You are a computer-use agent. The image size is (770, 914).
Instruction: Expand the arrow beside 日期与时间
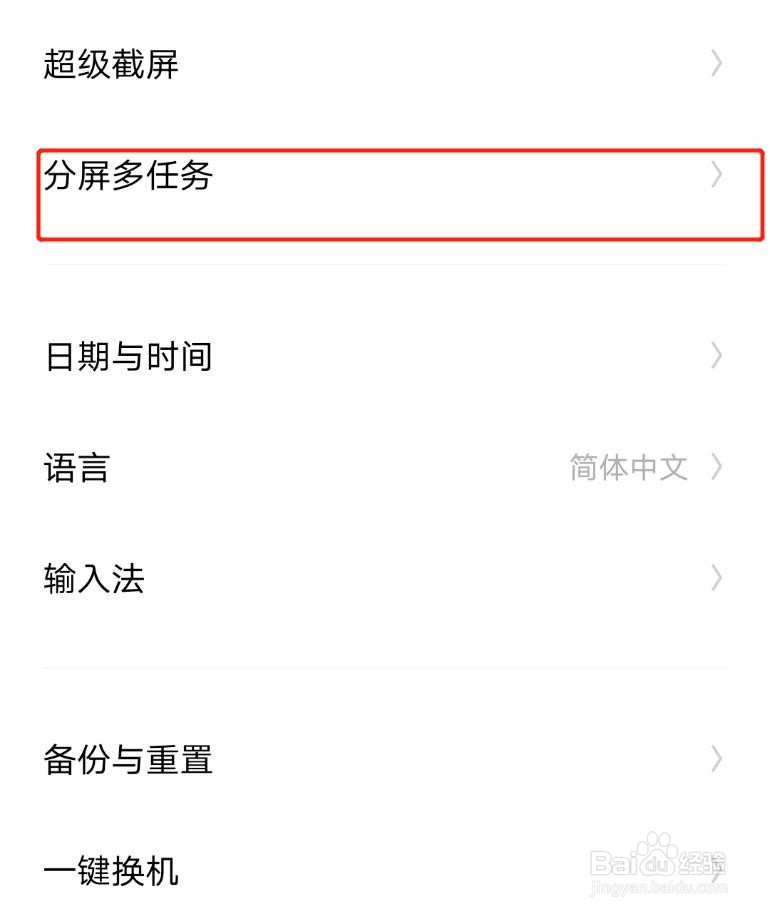[716, 355]
